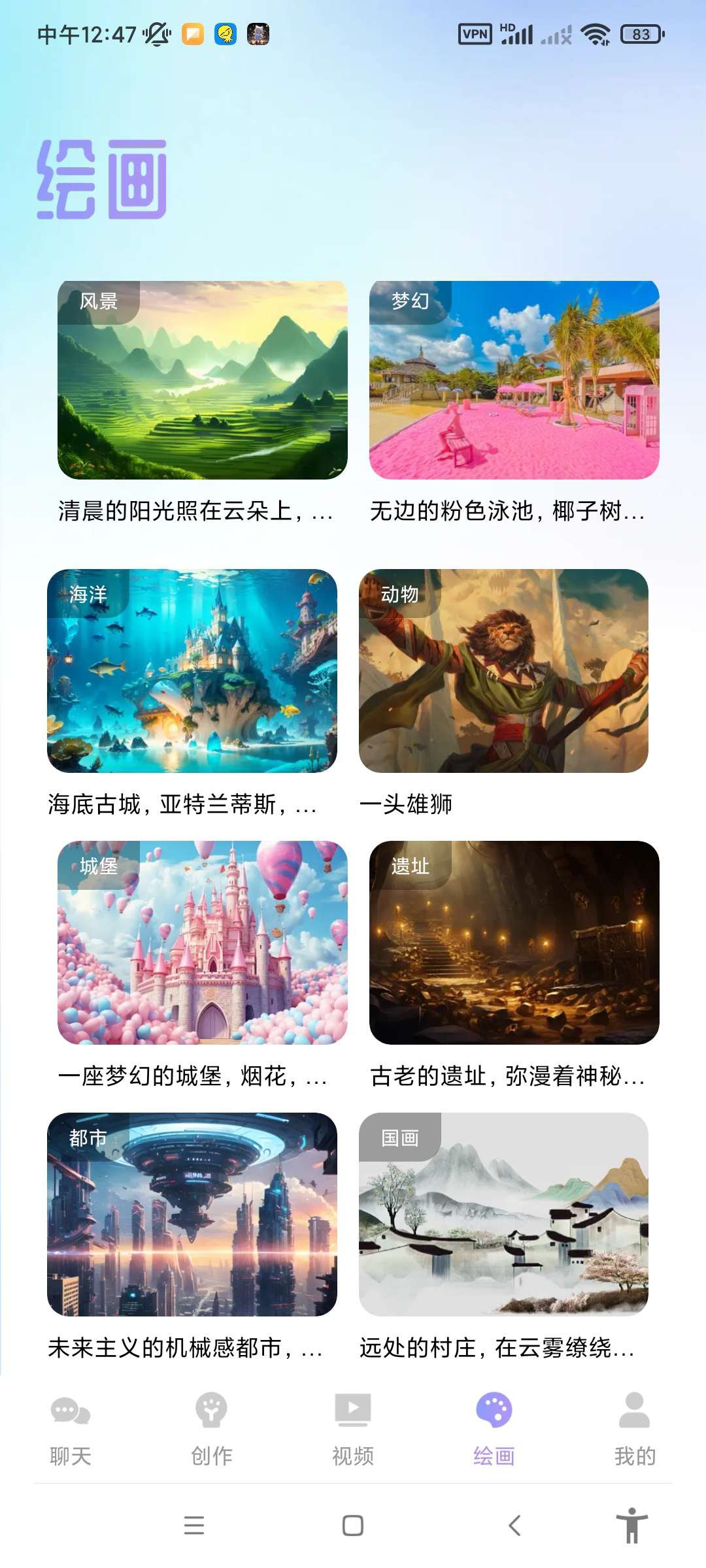Open recent apps from the navigation bar
Image resolution: width=706 pixels, height=1568 pixels.
tap(194, 1526)
